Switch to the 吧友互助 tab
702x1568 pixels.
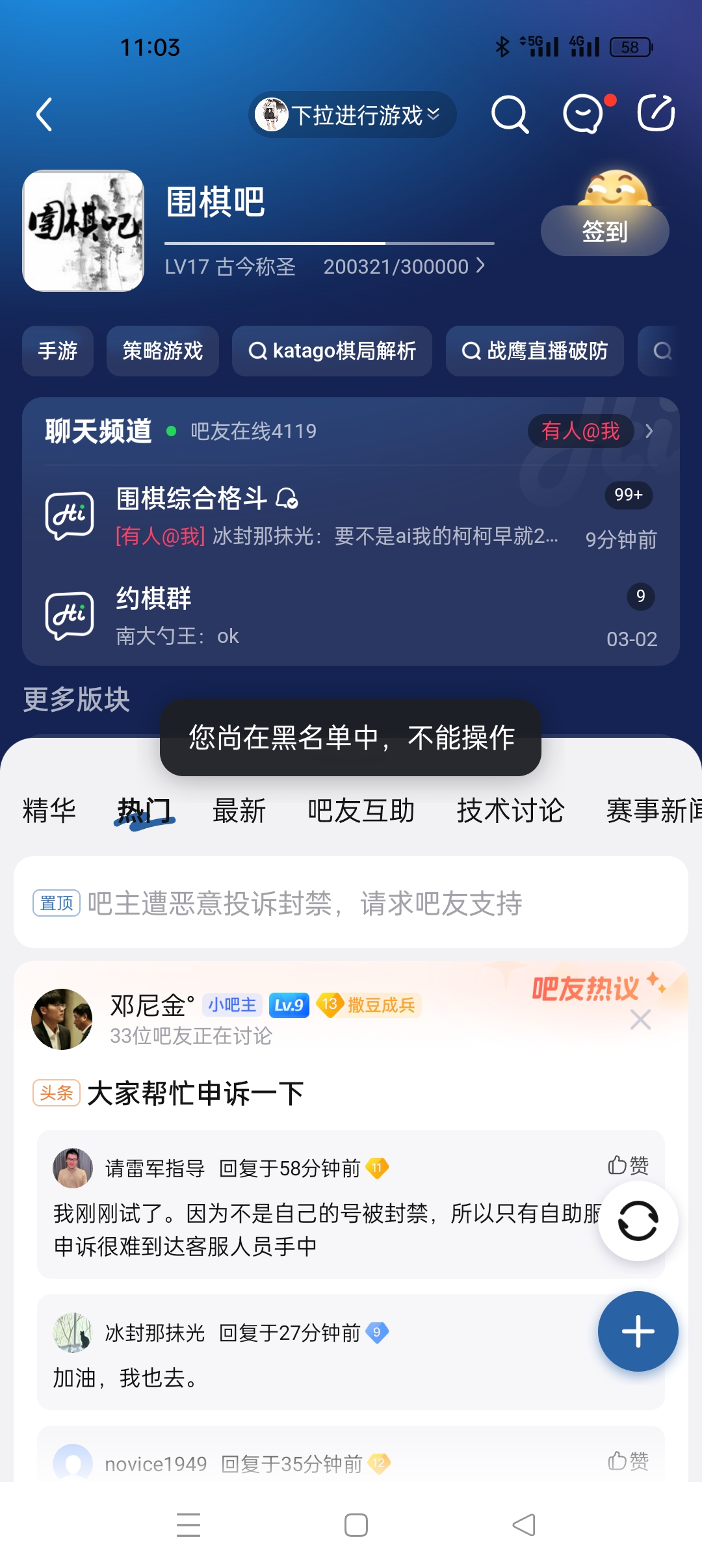point(361,811)
